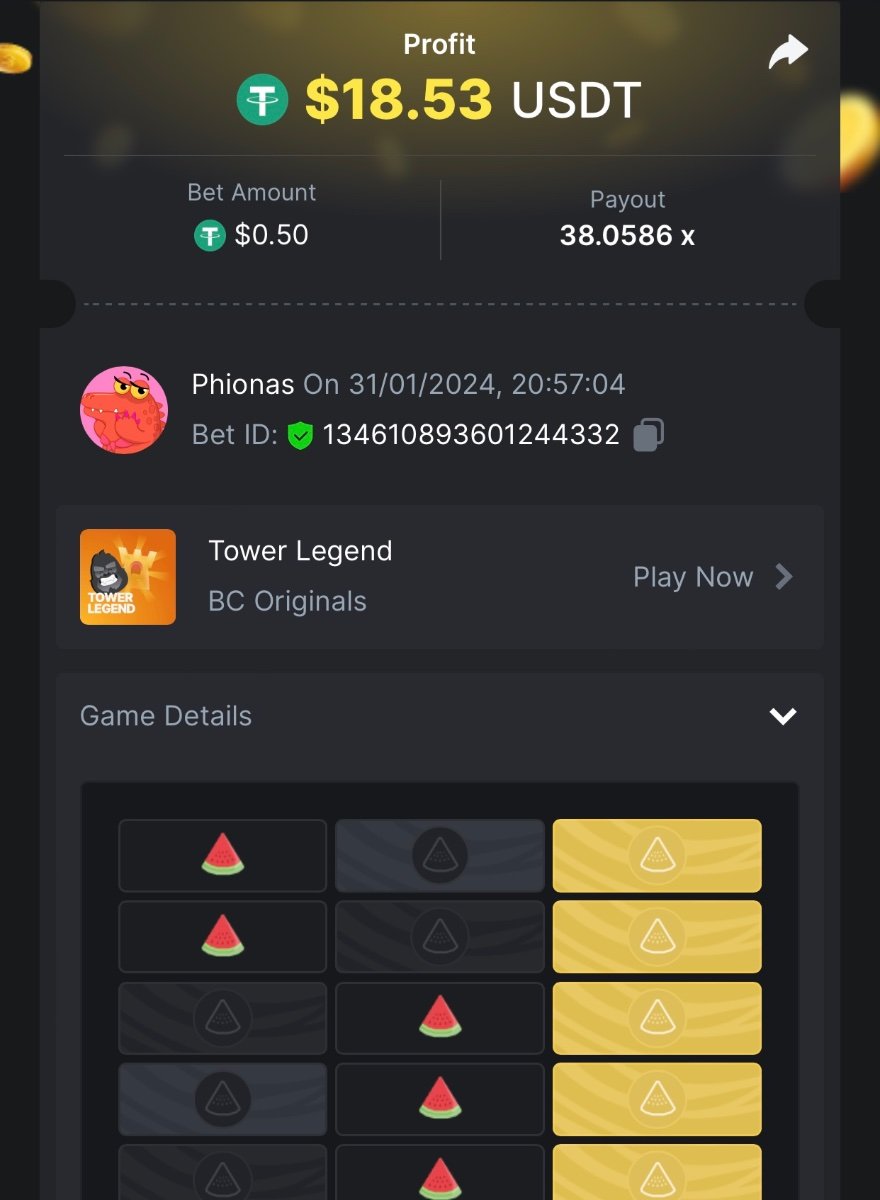880x1200 pixels.
Task: Open Phionas profile avatar
Action: [x=124, y=410]
